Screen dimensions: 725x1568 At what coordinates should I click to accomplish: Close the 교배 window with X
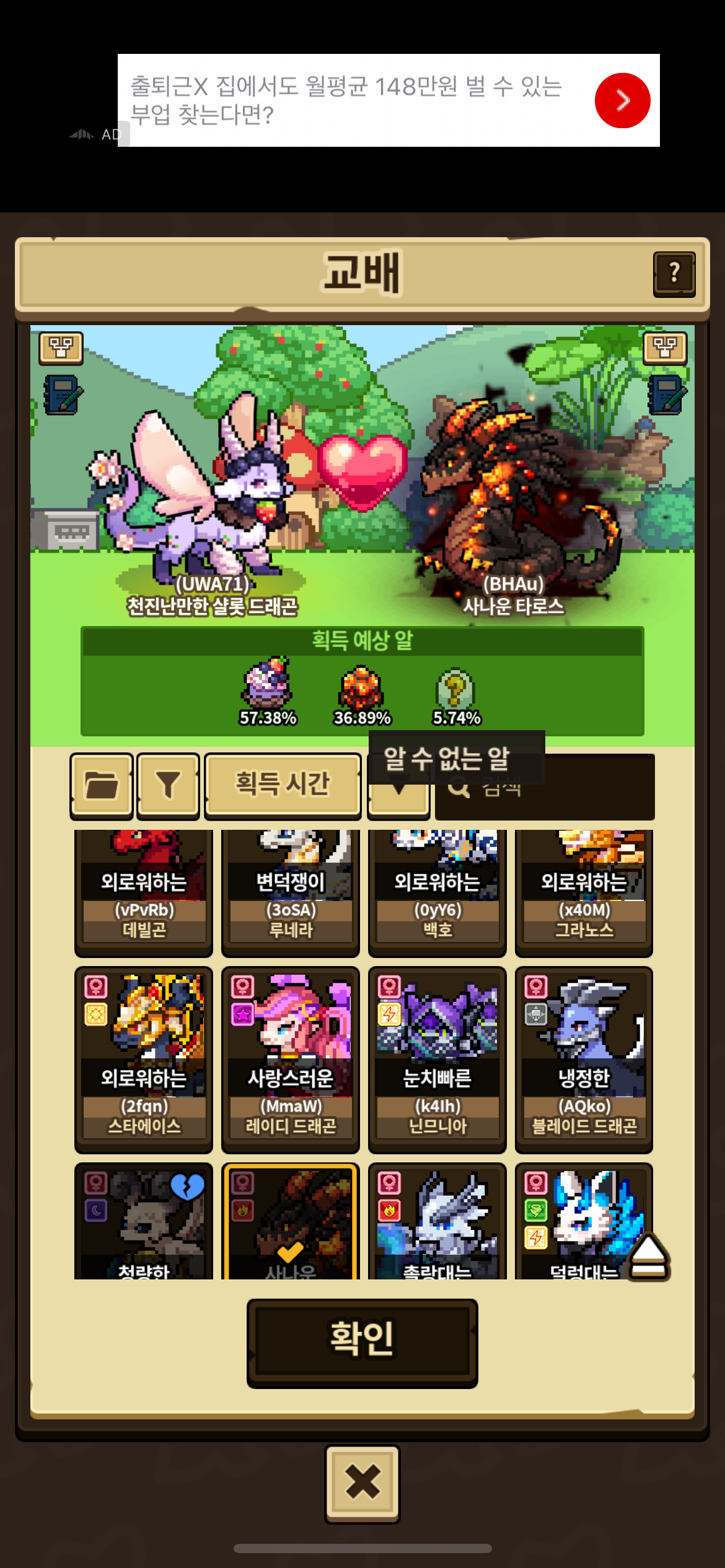pos(362,1484)
